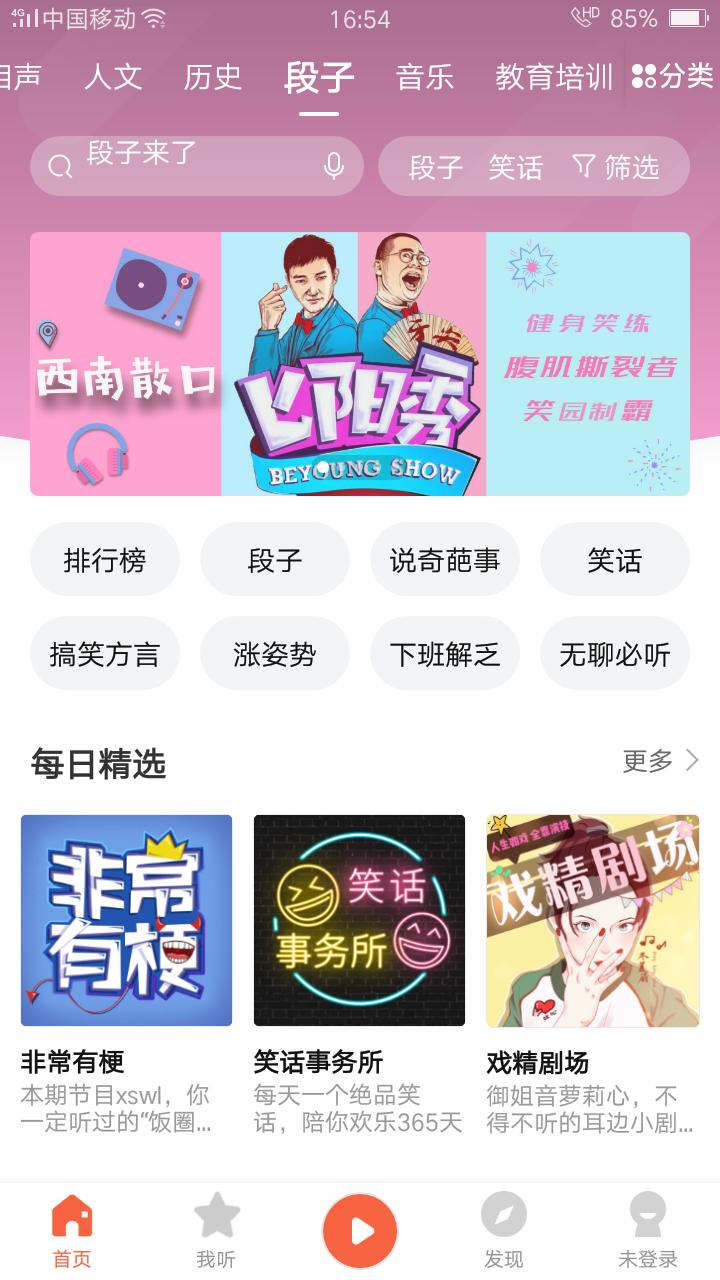The height and width of the screenshot is (1280, 720).
Task: Enable the 无聊必听 category chip
Action: 614,652
